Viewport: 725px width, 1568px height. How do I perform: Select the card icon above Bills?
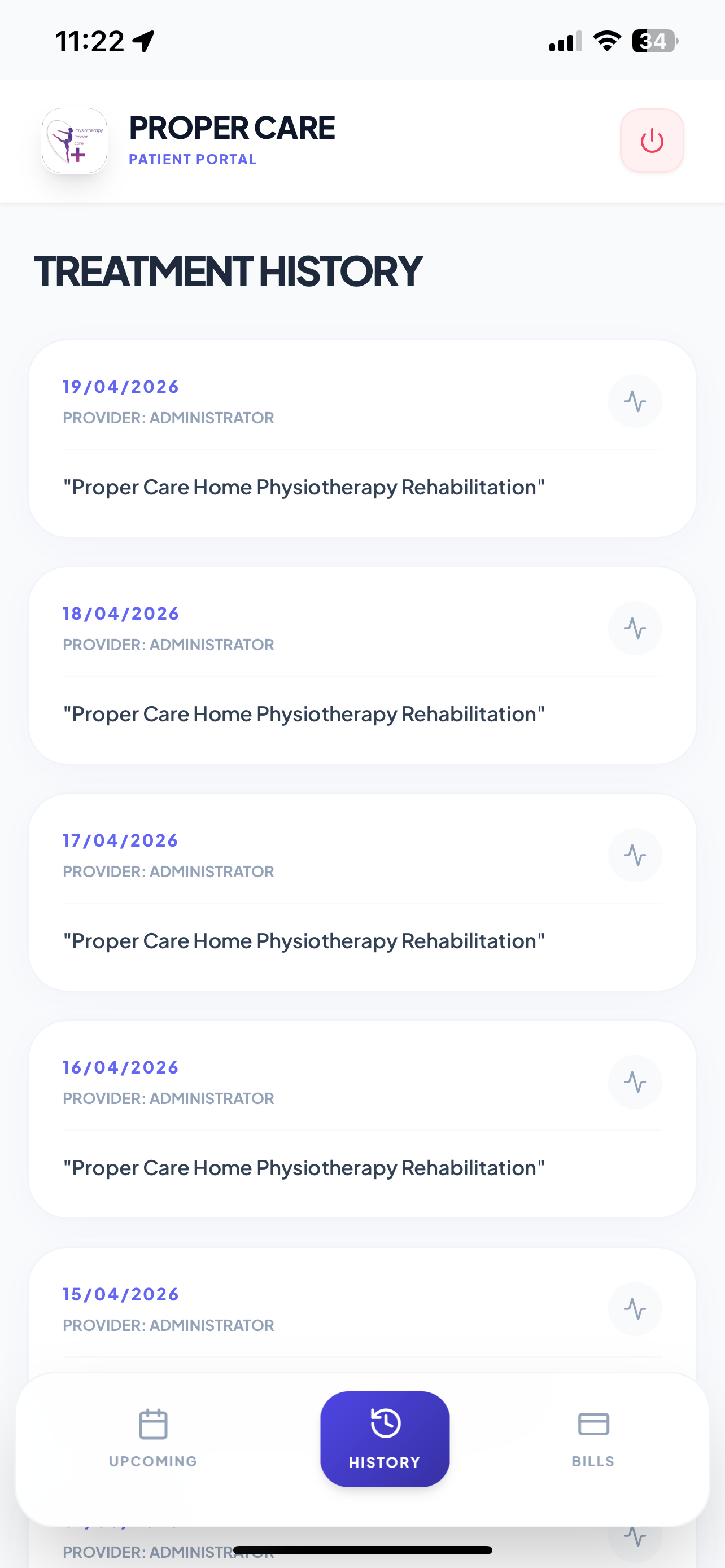tap(592, 1424)
